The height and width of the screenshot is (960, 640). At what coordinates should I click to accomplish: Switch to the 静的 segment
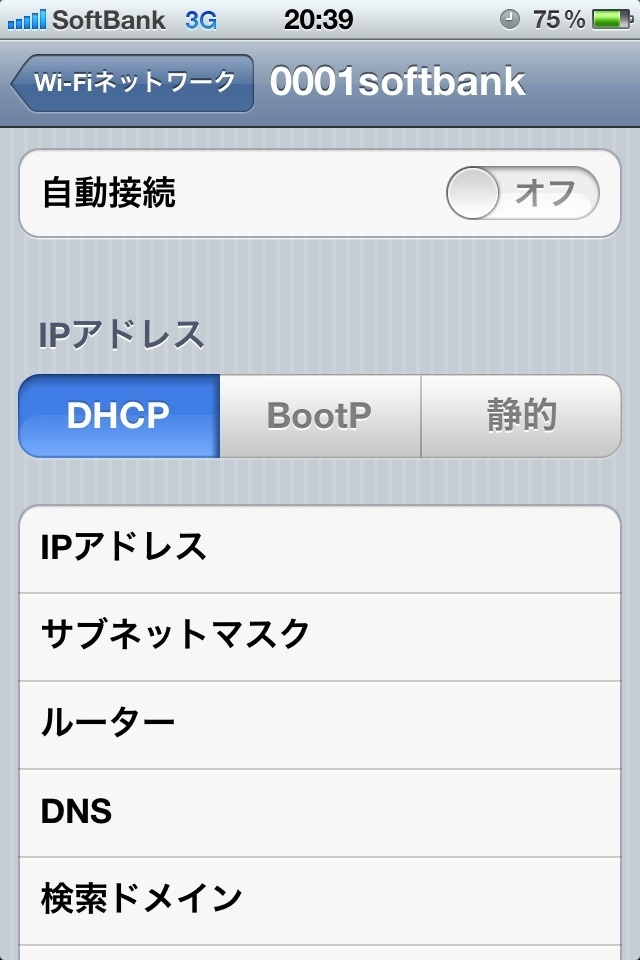(x=521, y=416)
